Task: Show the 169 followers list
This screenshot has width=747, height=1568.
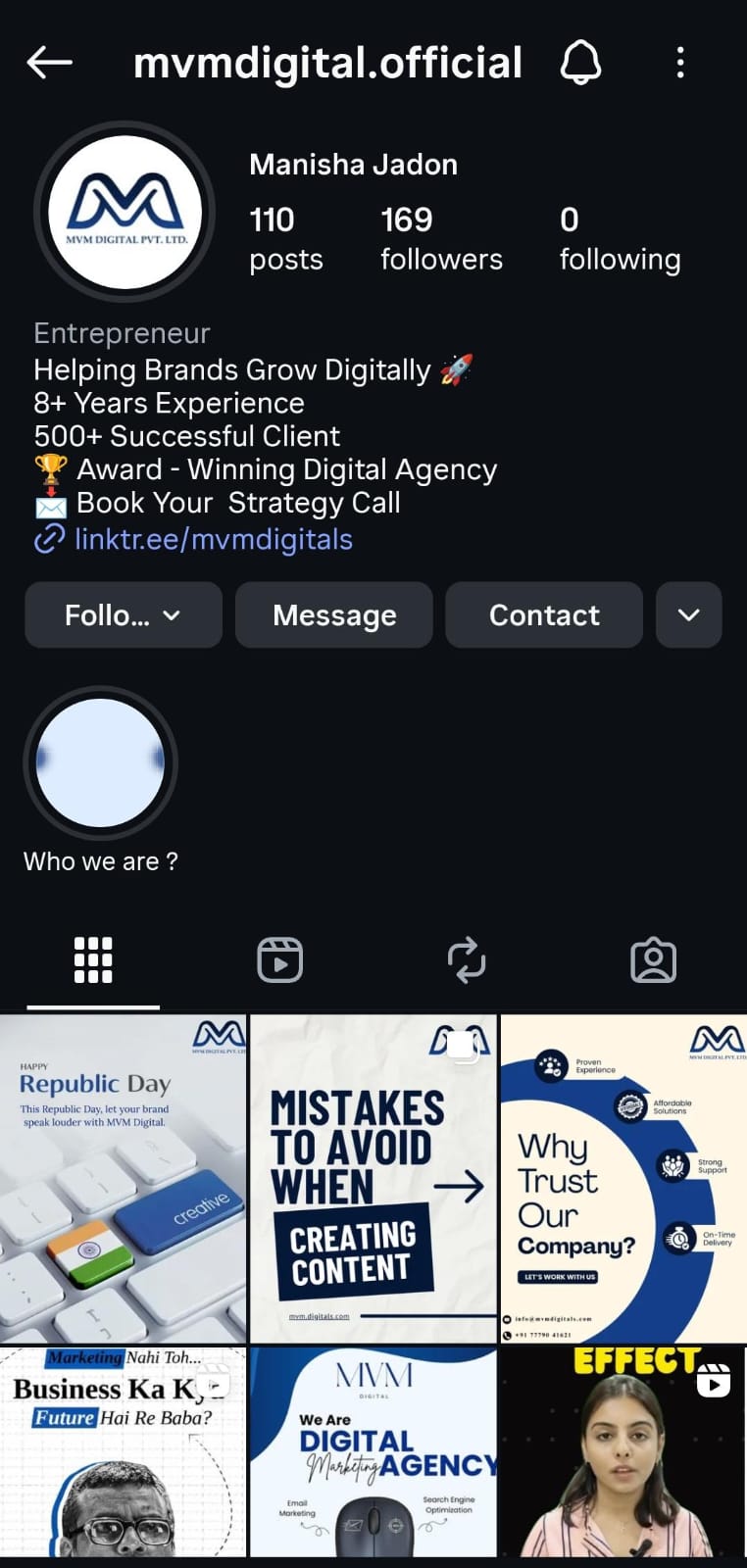Action: 441,238
